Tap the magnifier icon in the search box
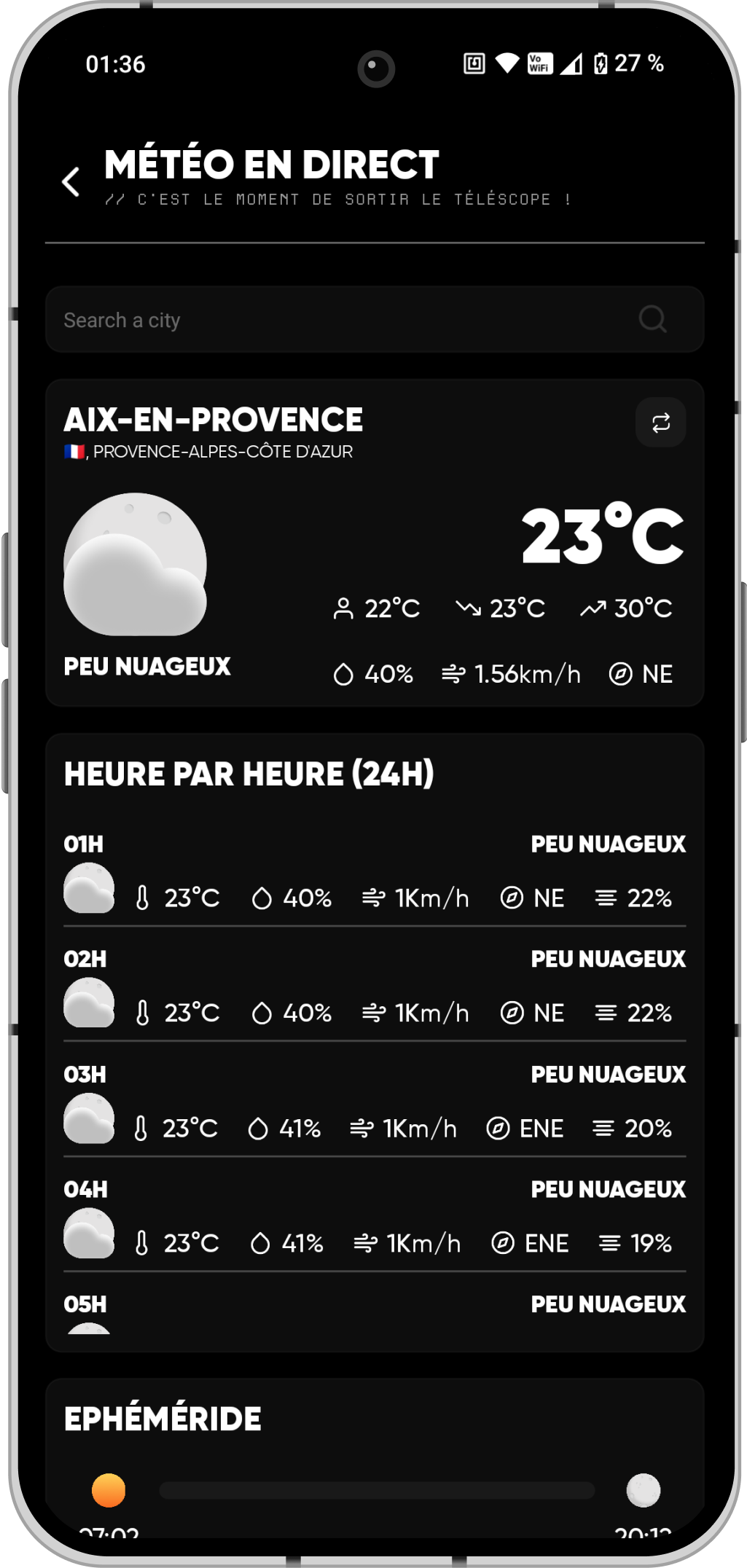747x1568 pixels. tap(652, 319)
